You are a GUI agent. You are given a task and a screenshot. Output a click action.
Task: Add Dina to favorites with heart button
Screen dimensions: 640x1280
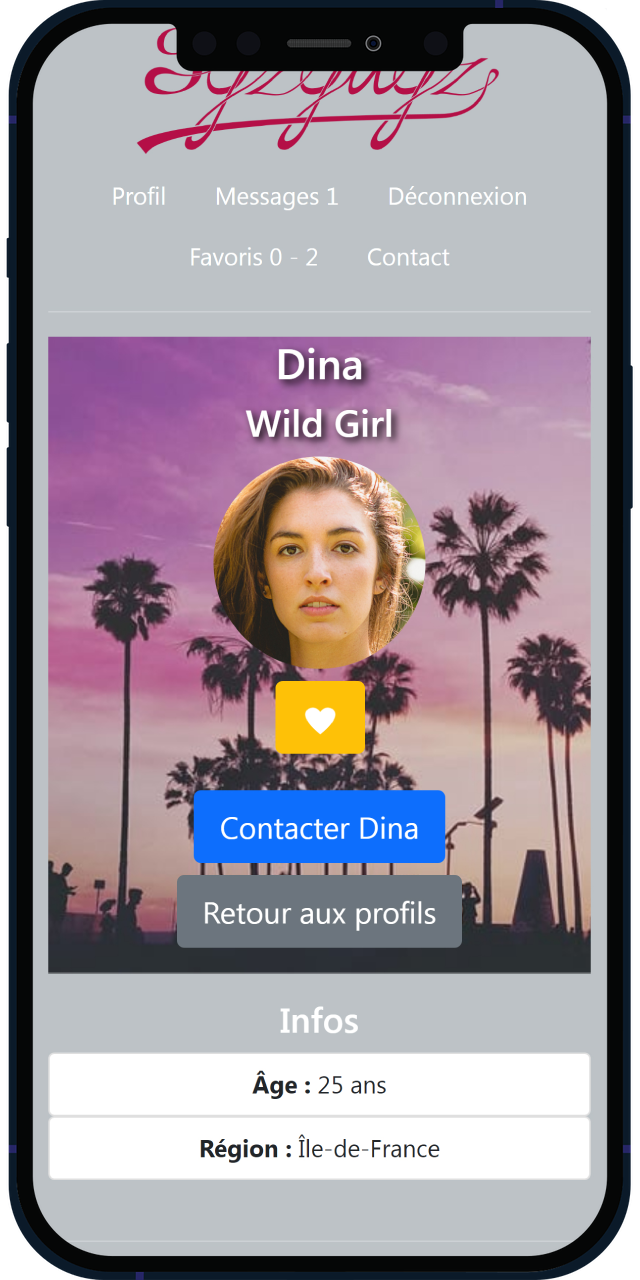coord(320,718)
